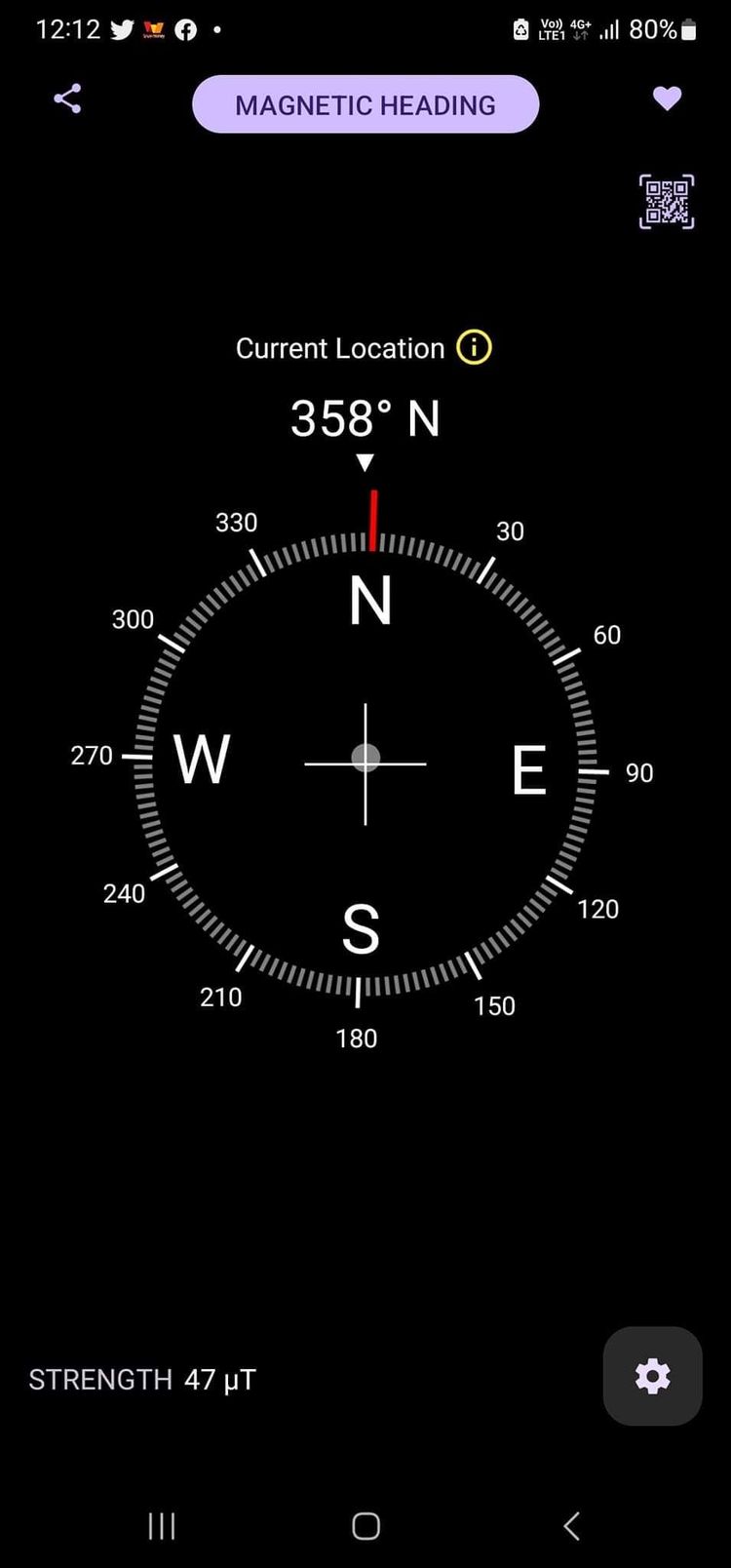
Task: Open the settings gear
Action: point(652,1376)
